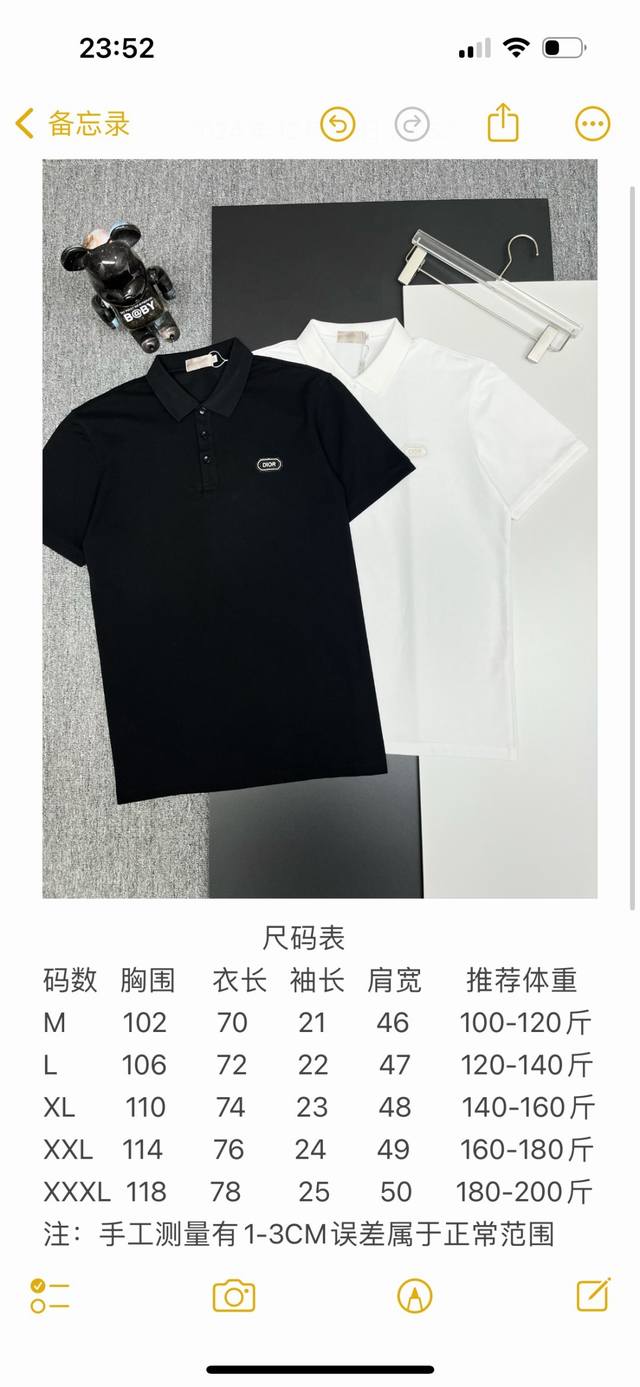Compose a new note
Screen dimensions: 640x1387
click(594, 1296)
